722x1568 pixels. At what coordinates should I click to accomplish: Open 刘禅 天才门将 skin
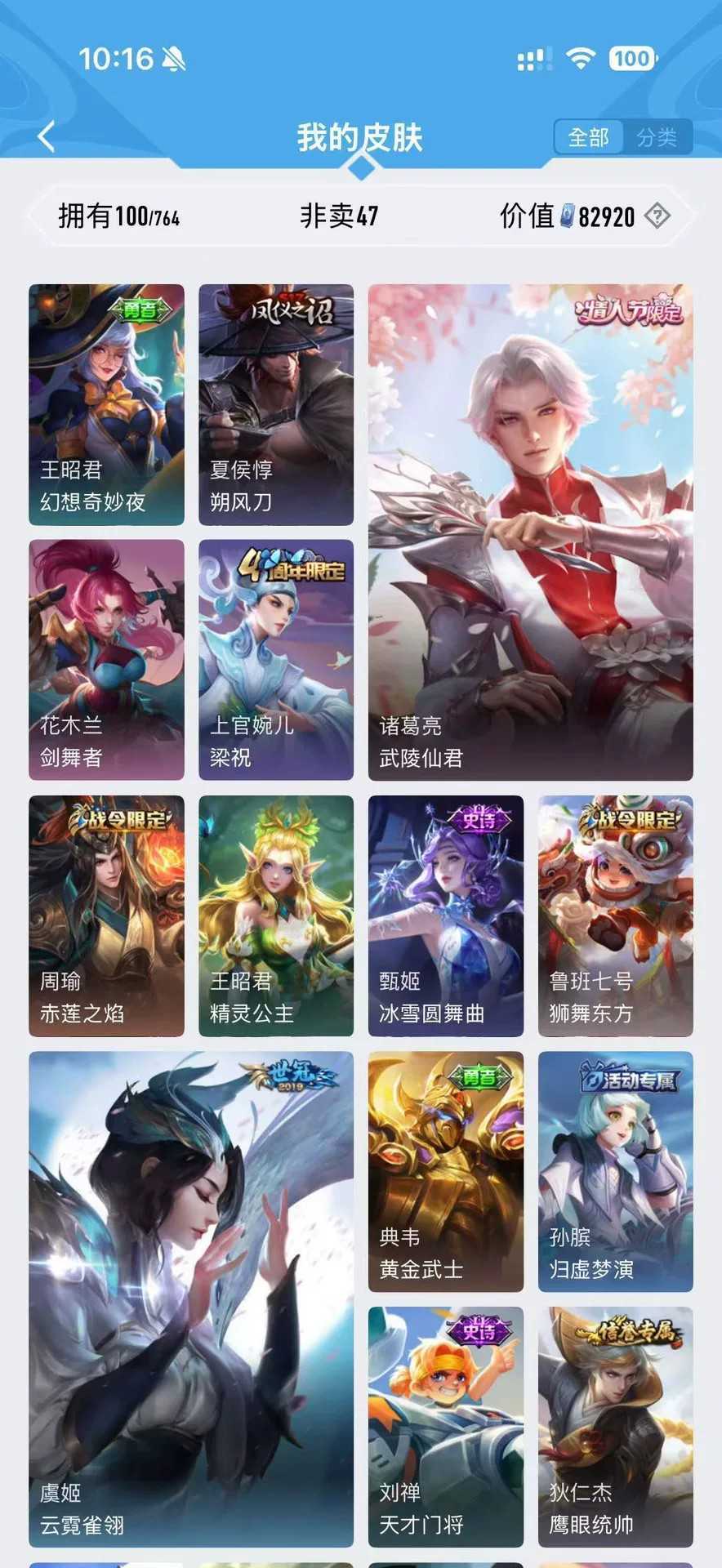point(445,1427)
